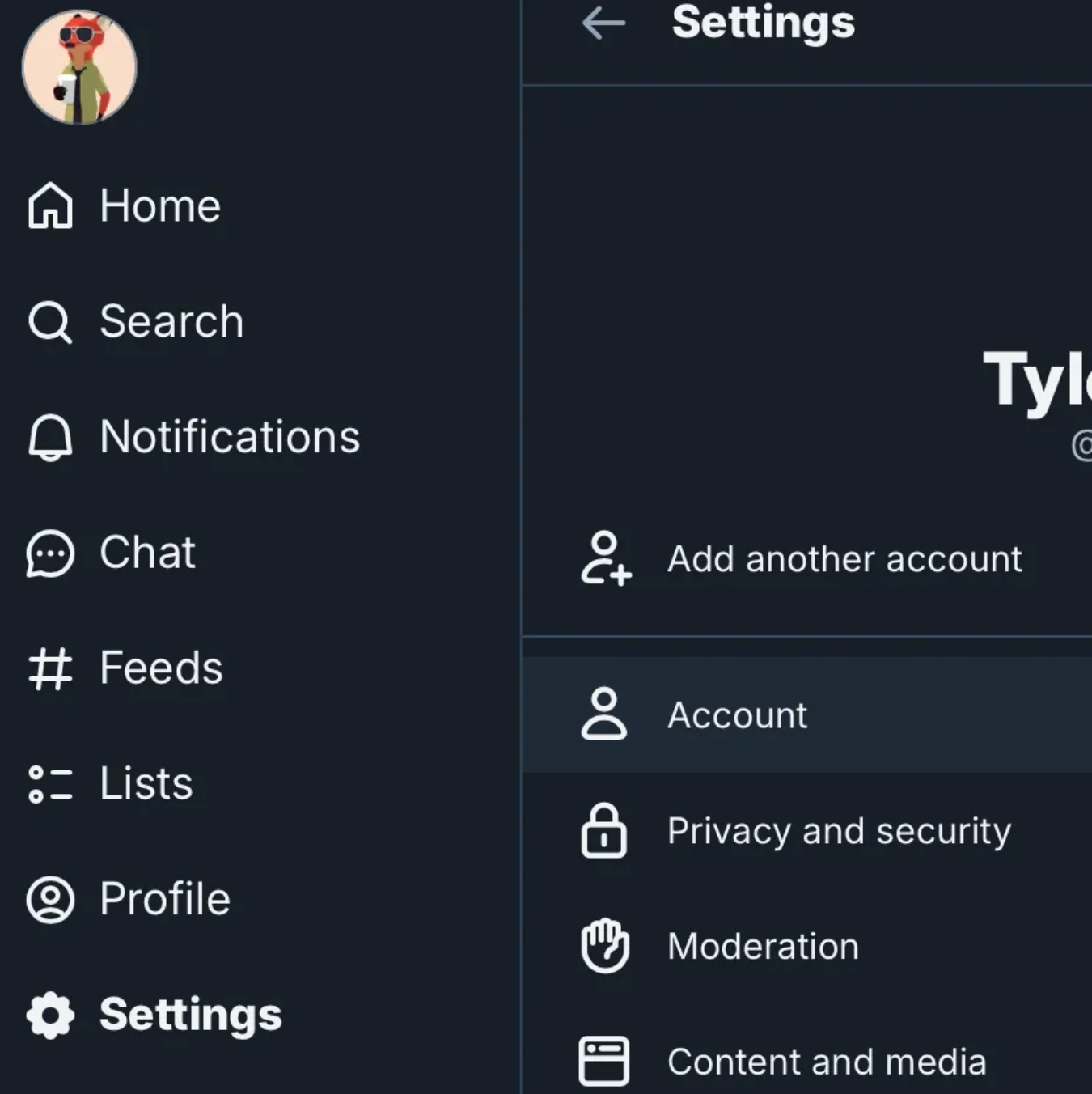Viewport: 1092px width, 1094px height.
Task: Open Notifications via the bell icon
Action: tap(49, 438)
